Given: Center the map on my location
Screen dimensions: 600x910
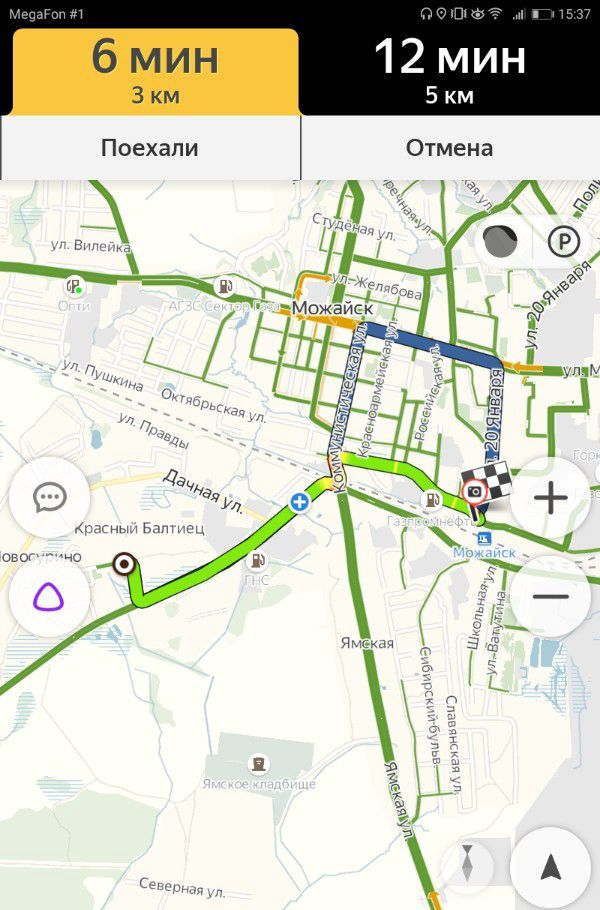Looking at the screenshot, I should (x=550, y=867).
